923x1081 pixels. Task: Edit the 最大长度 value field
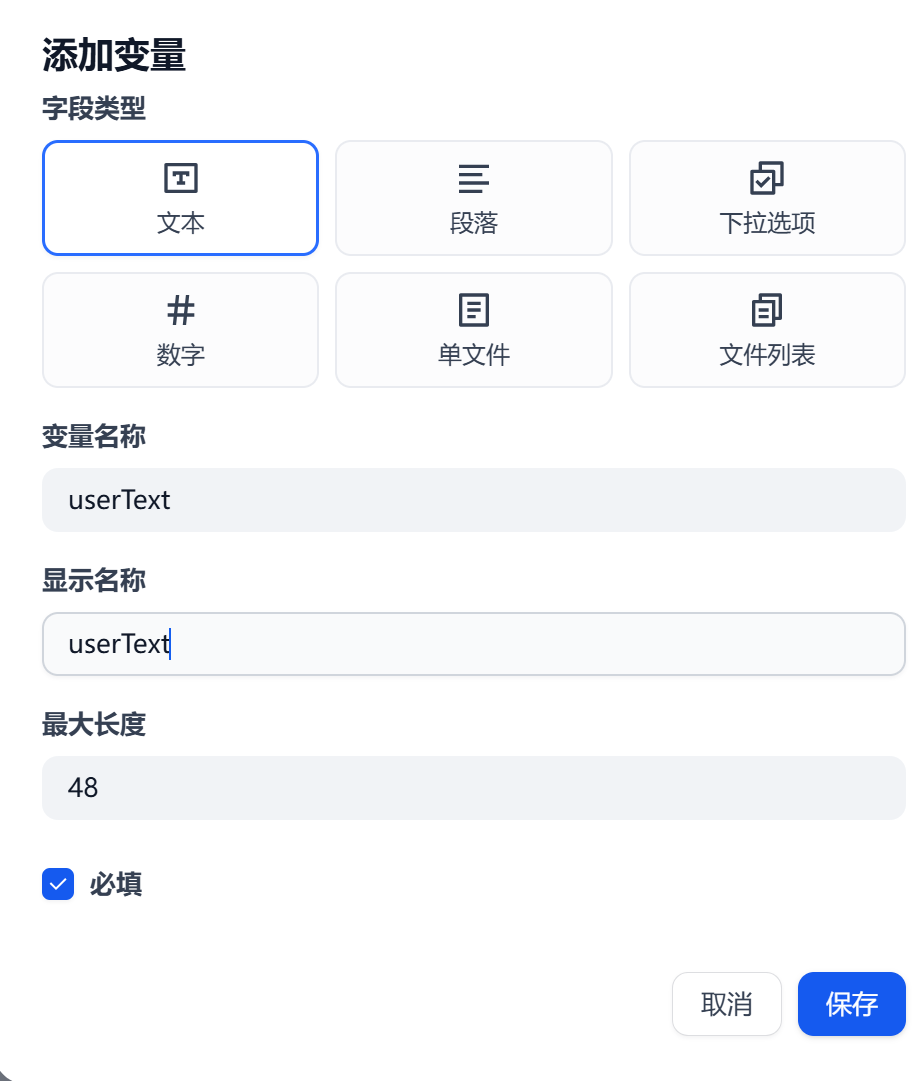[474, 787]
